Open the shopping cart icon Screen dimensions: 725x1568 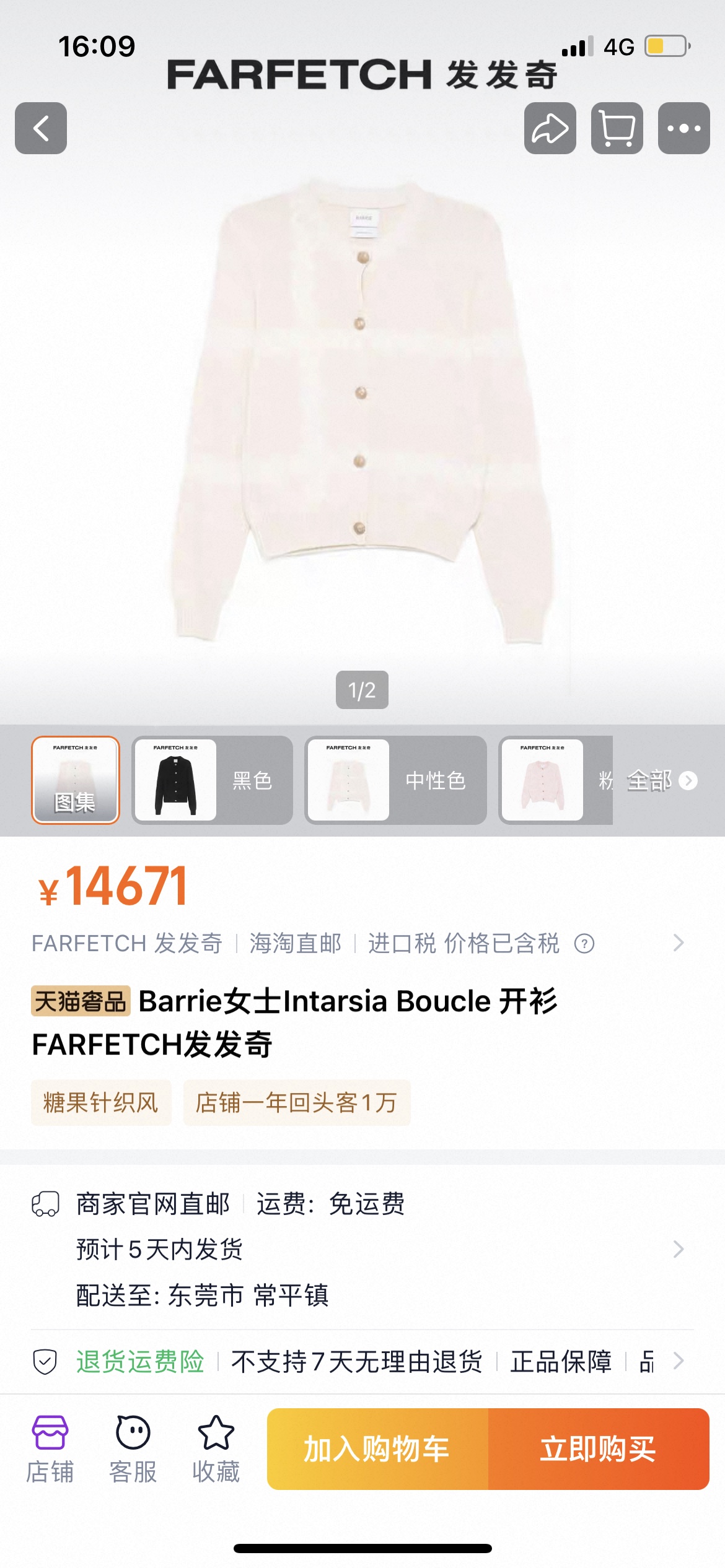click(617, 128)
